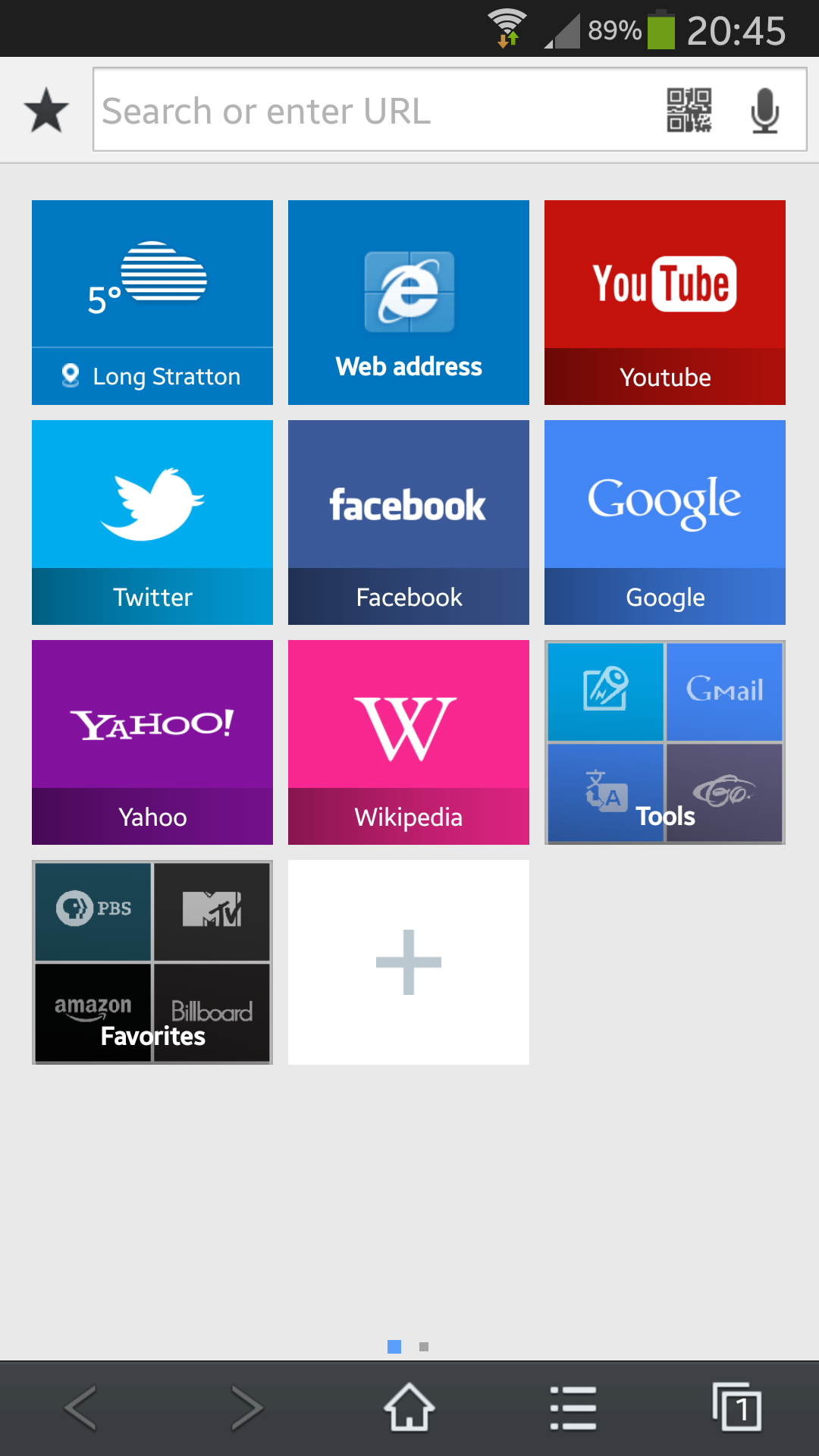Go back with the left arrow

tap(81, 1407)
